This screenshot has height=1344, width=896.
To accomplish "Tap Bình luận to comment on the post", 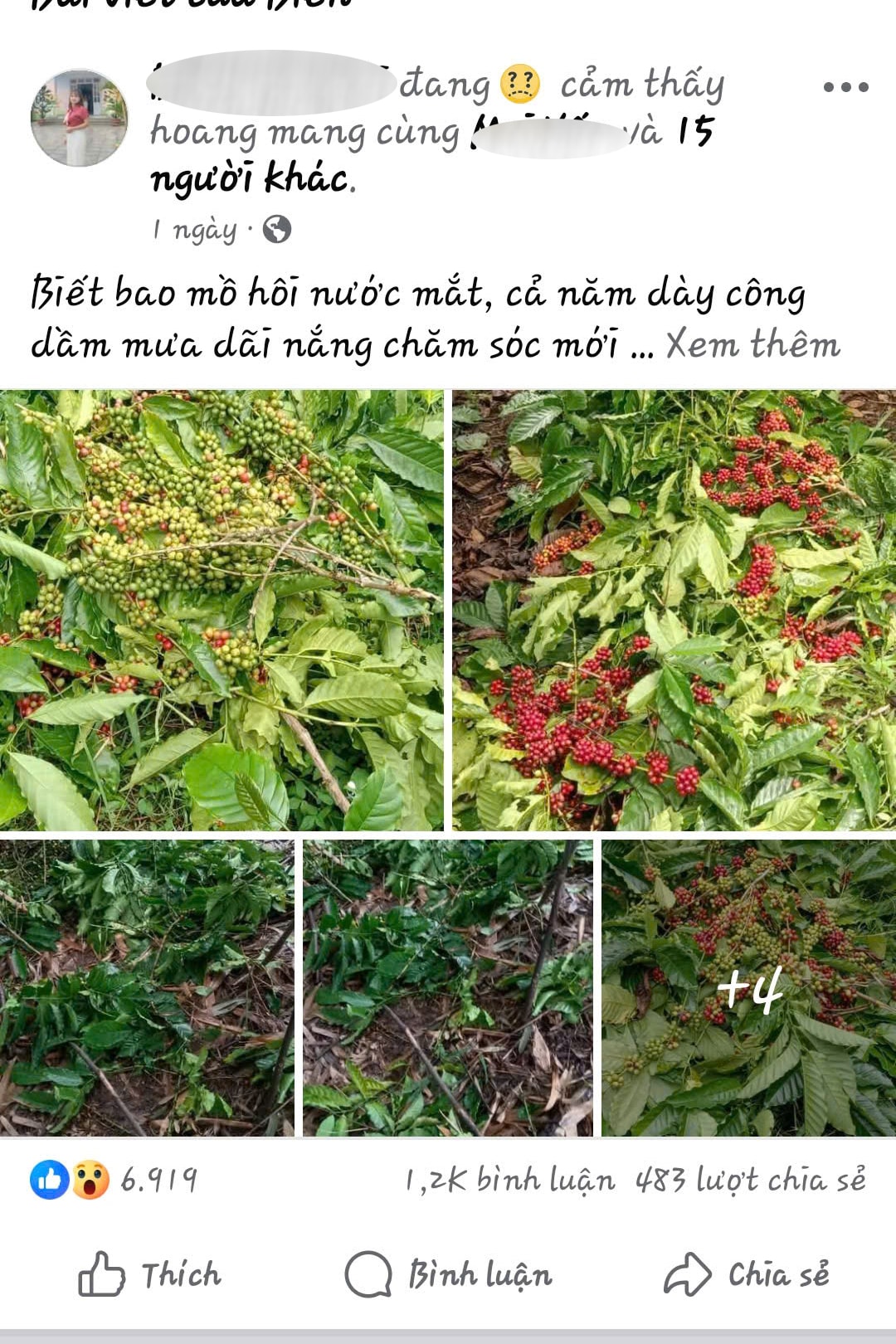I will [x=449, y=1274].
